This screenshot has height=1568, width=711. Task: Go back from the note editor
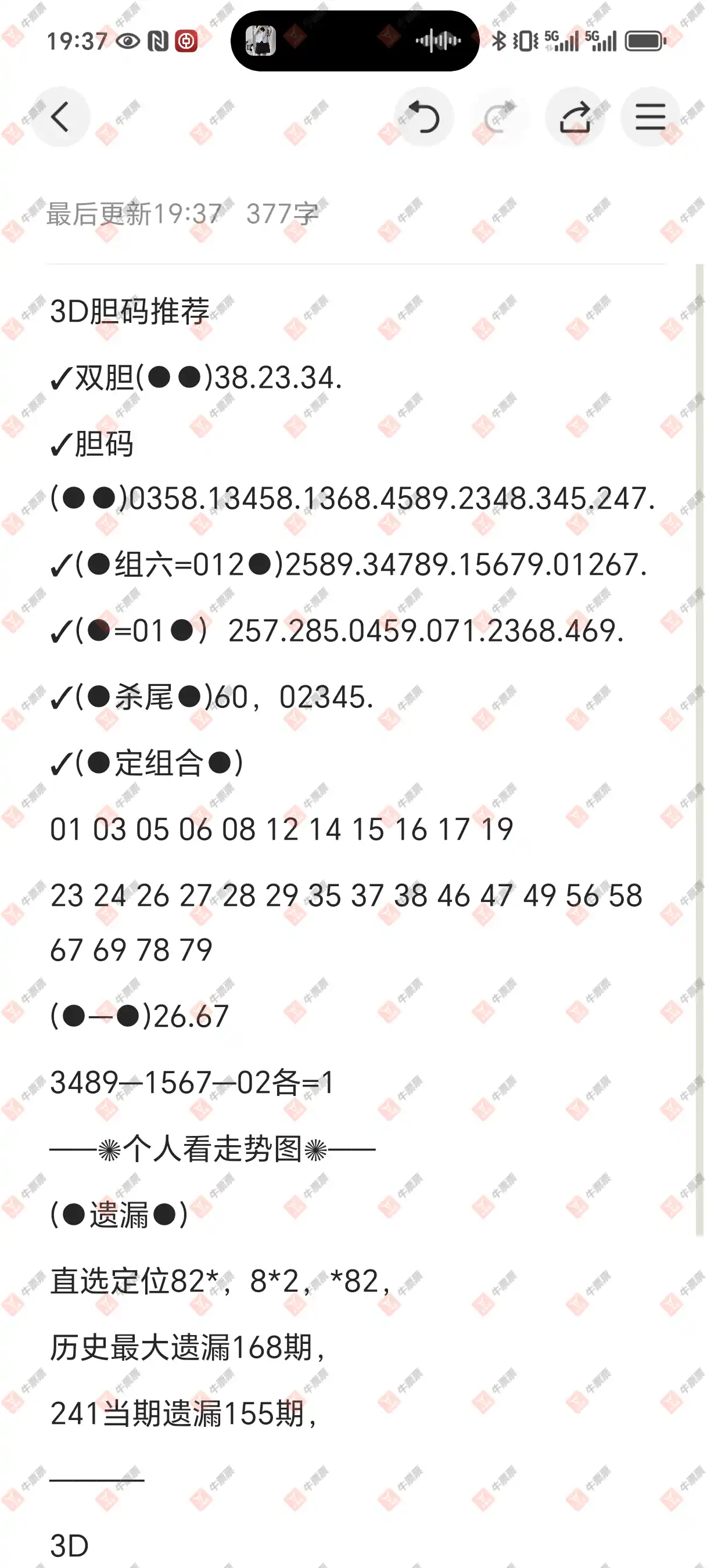[60, 117]
